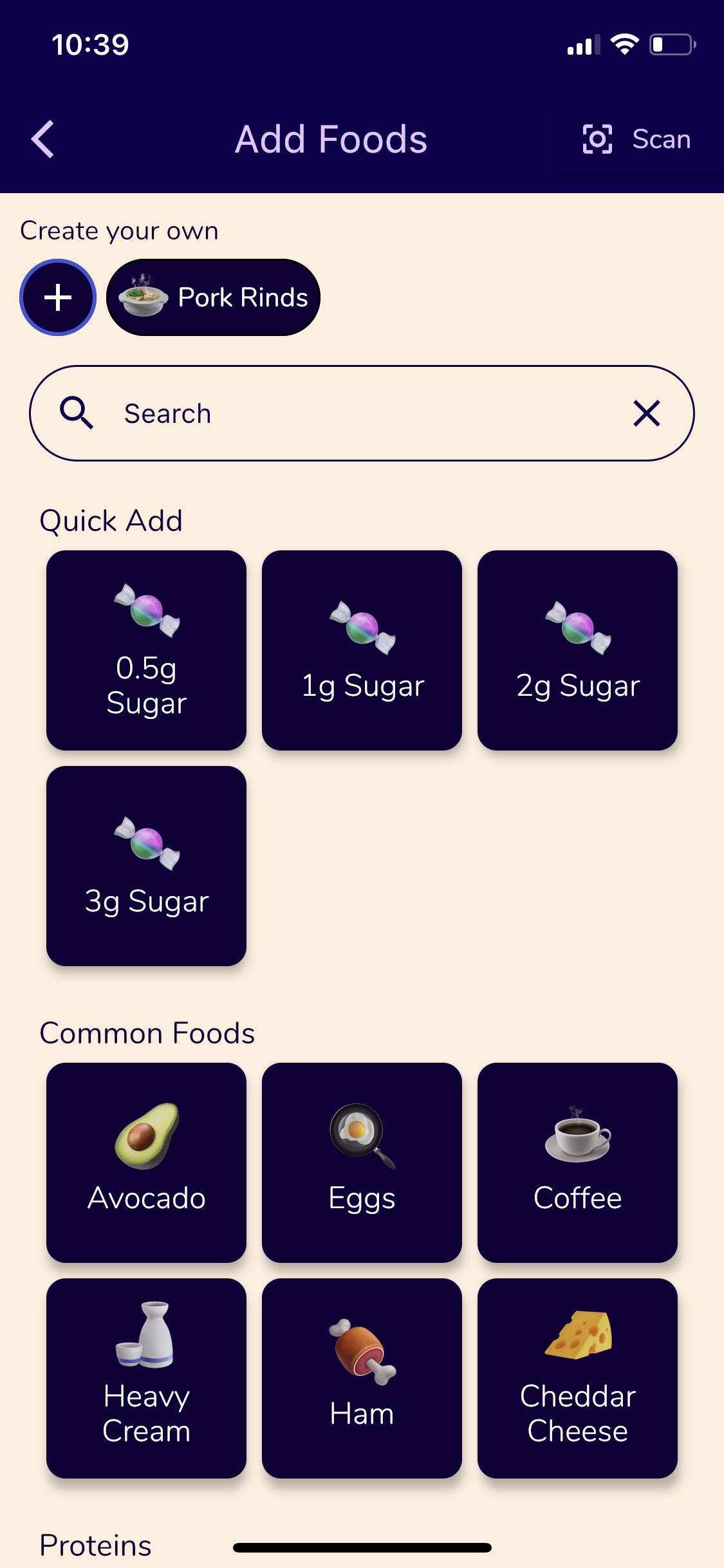This screenshot has width=724, height=1568.
Task: Choose Eggs from Common Foods
Action: point(362,1162)
